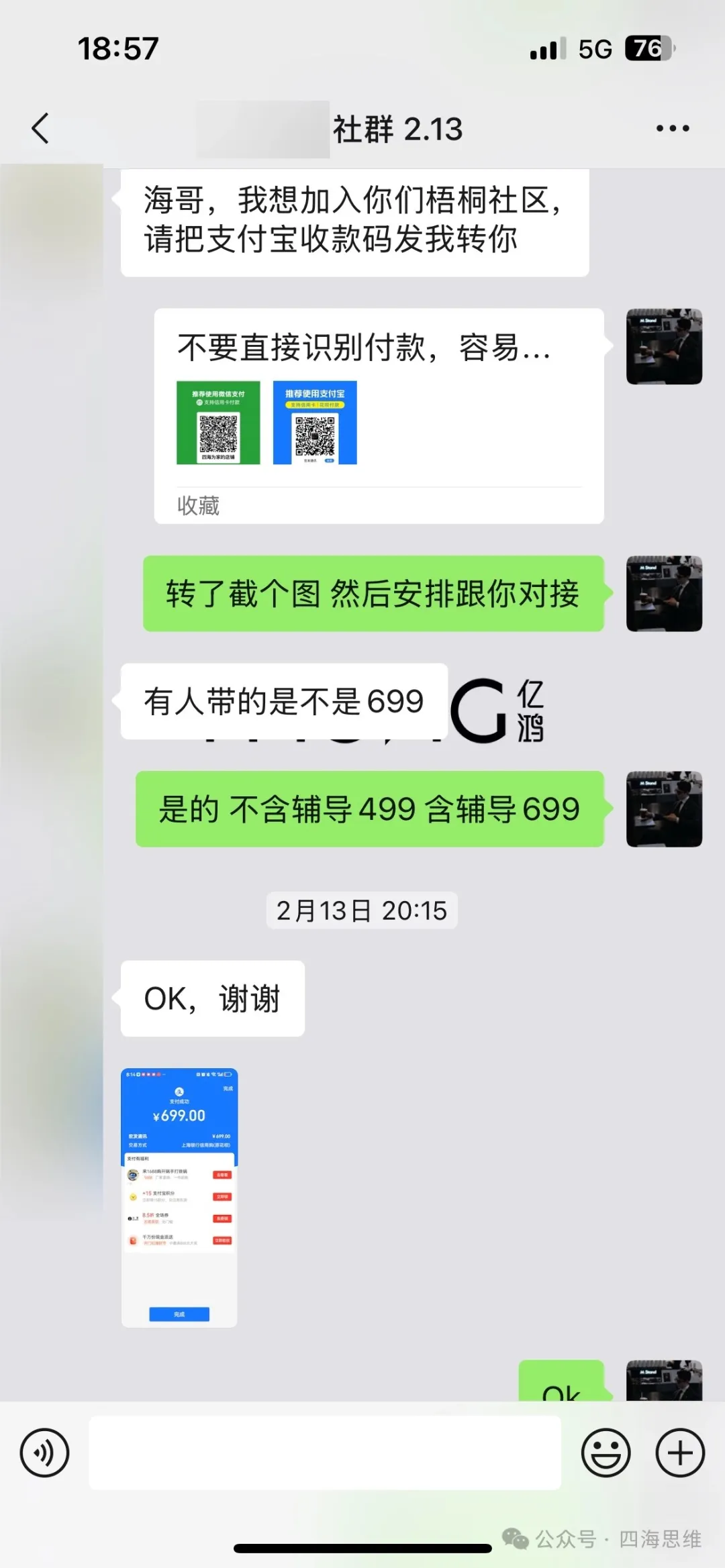Screen dimensions: 725x1568
Task: Tap the "2月13日 20:15" timestamp
Action: [x=361, y=911]
